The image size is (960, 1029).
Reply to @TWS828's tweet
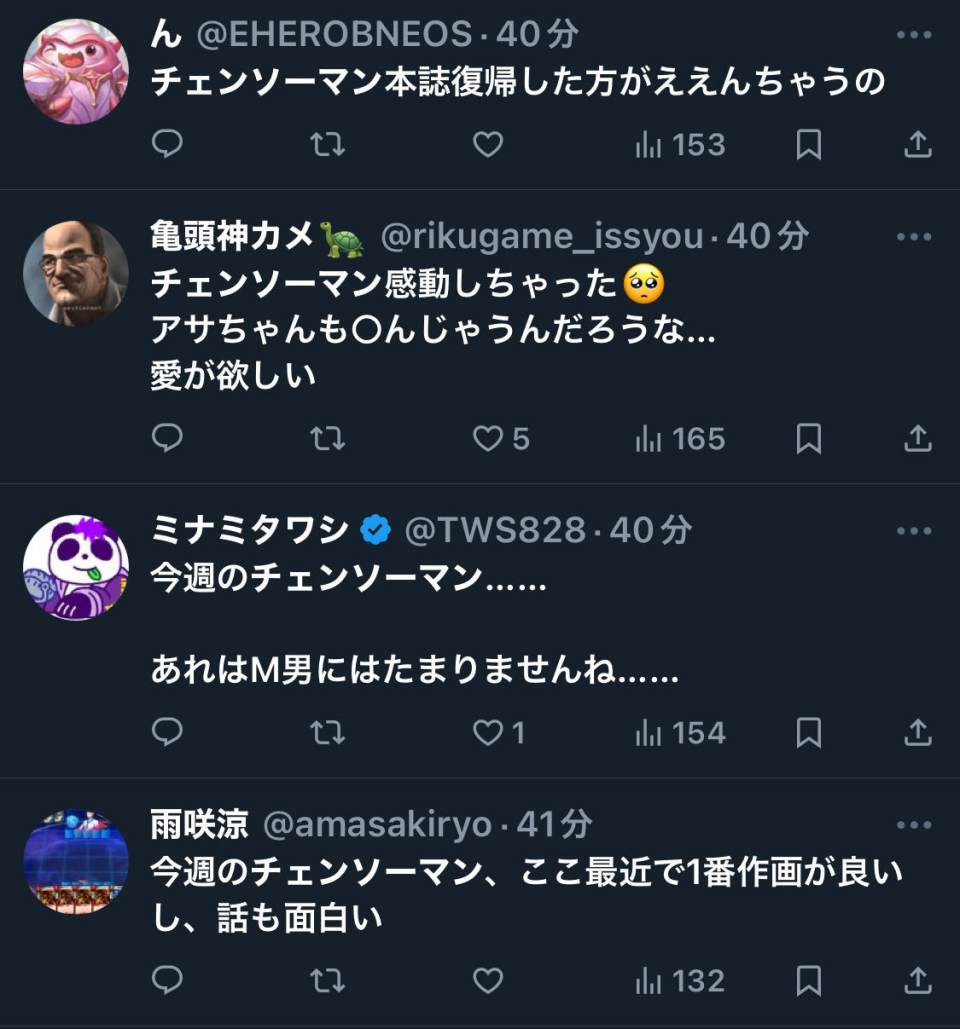coord(167,733)
